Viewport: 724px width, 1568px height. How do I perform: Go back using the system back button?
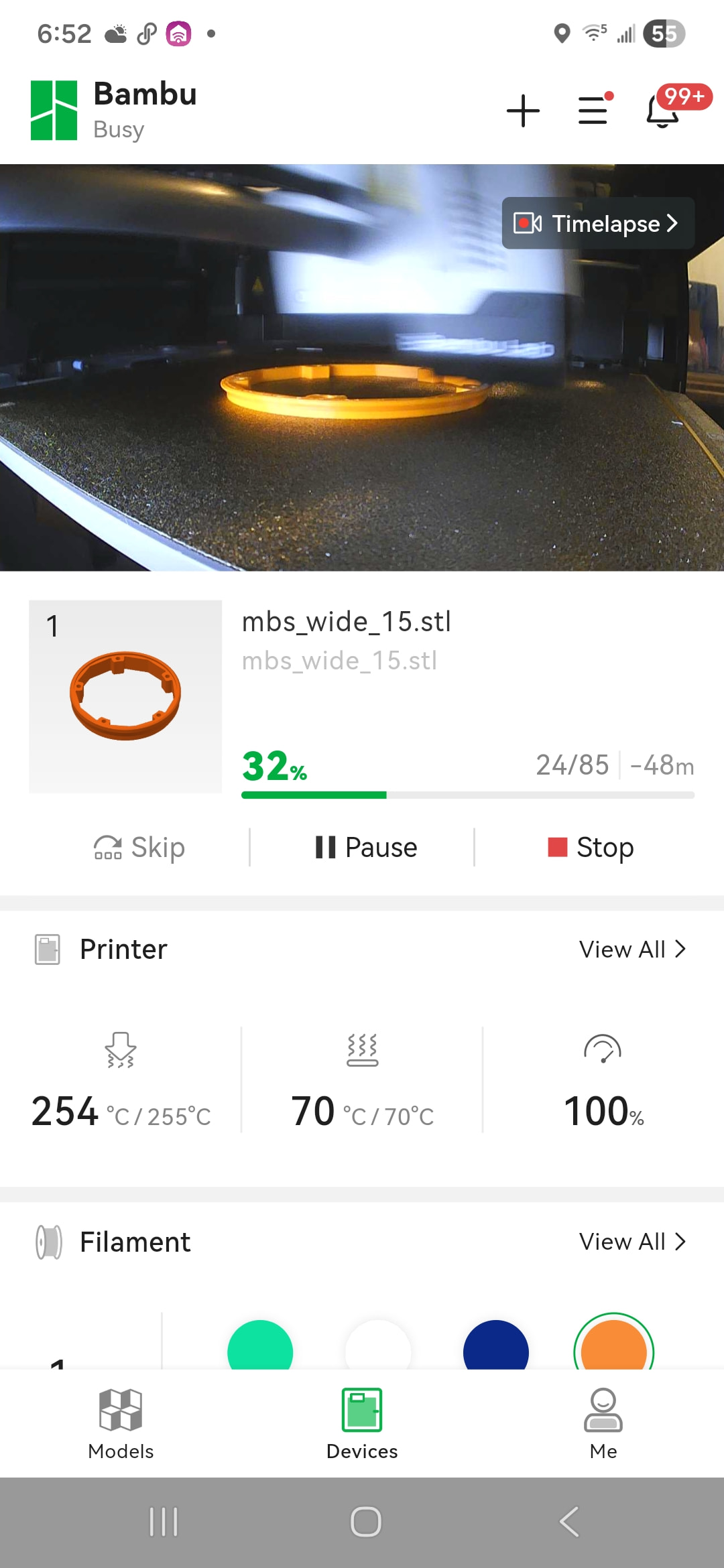pos(568,1522)
